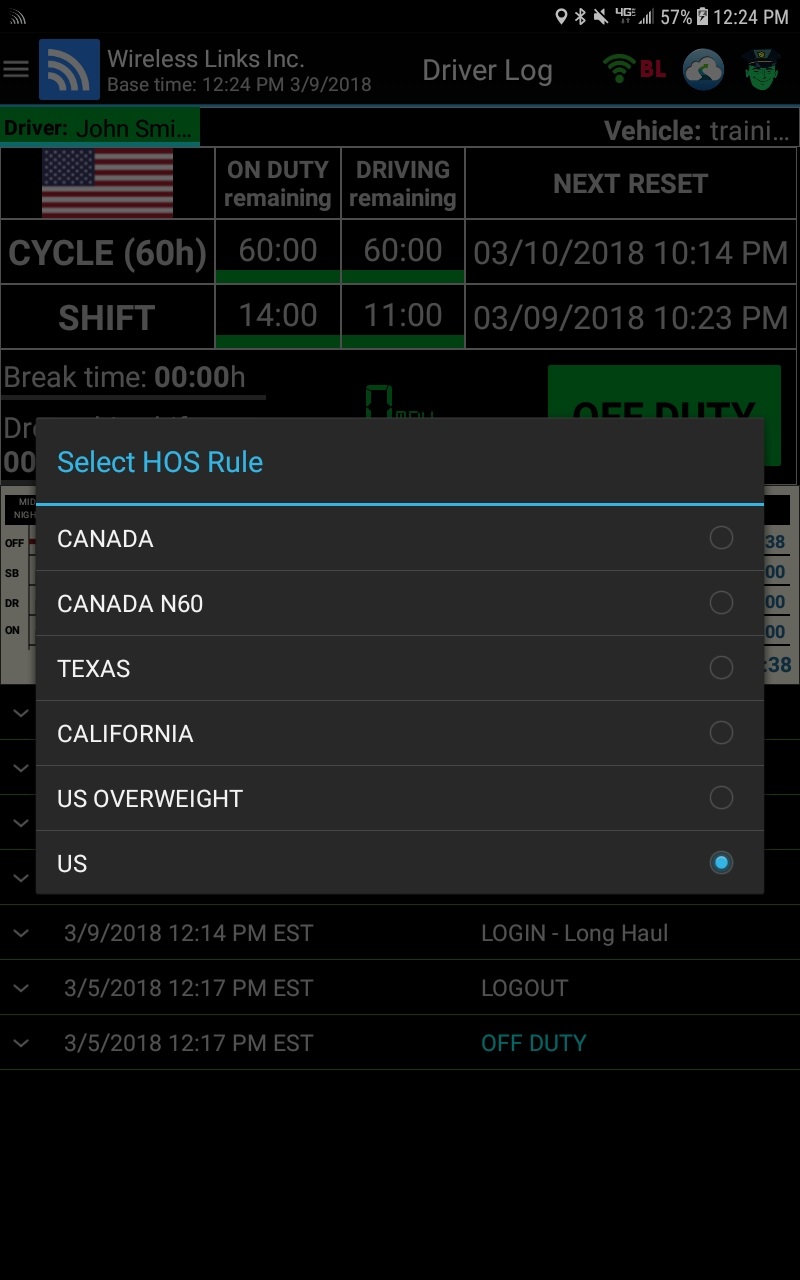Select CALIFORNIA from the rule list

[400, 733]
